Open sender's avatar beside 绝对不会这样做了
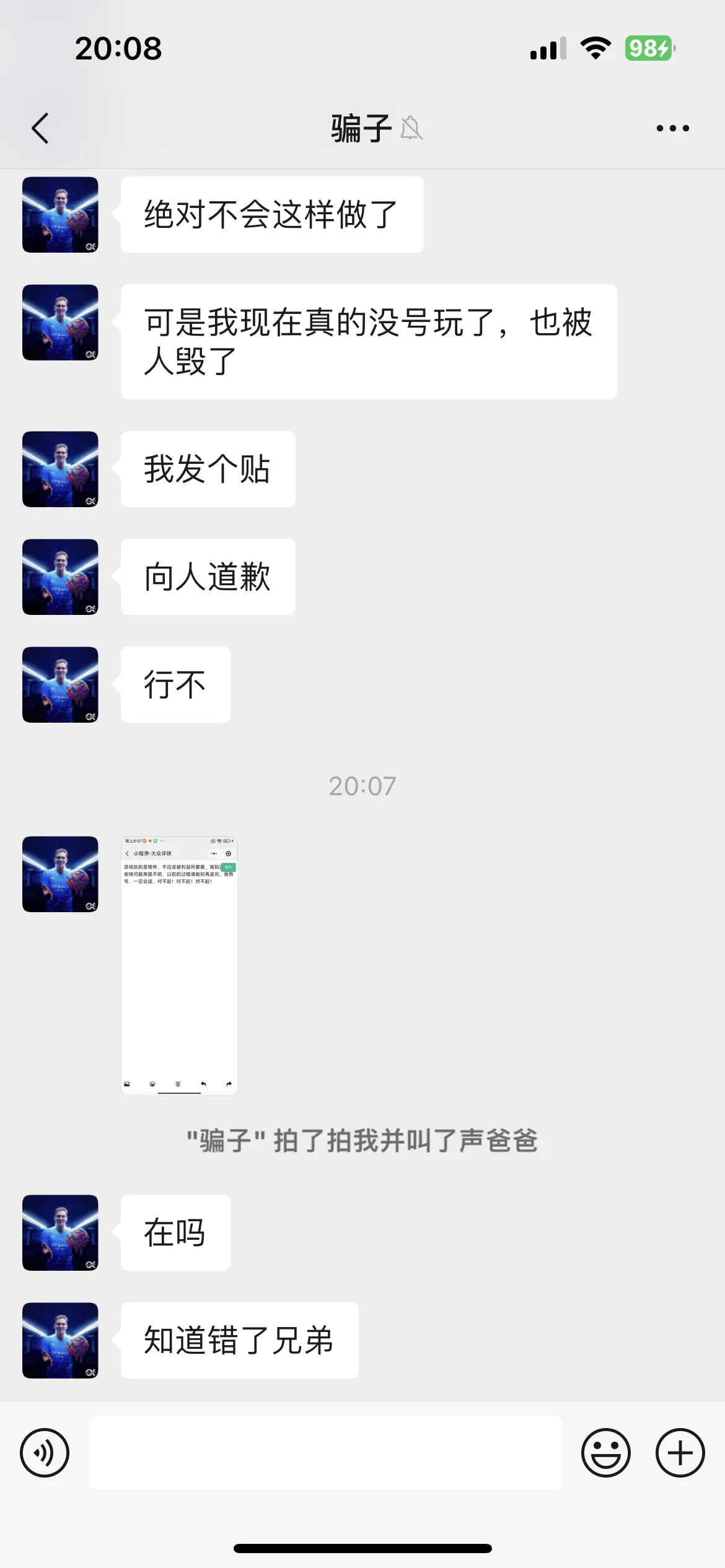Viewport: 725px width, 1568px height. click(60, 215)
